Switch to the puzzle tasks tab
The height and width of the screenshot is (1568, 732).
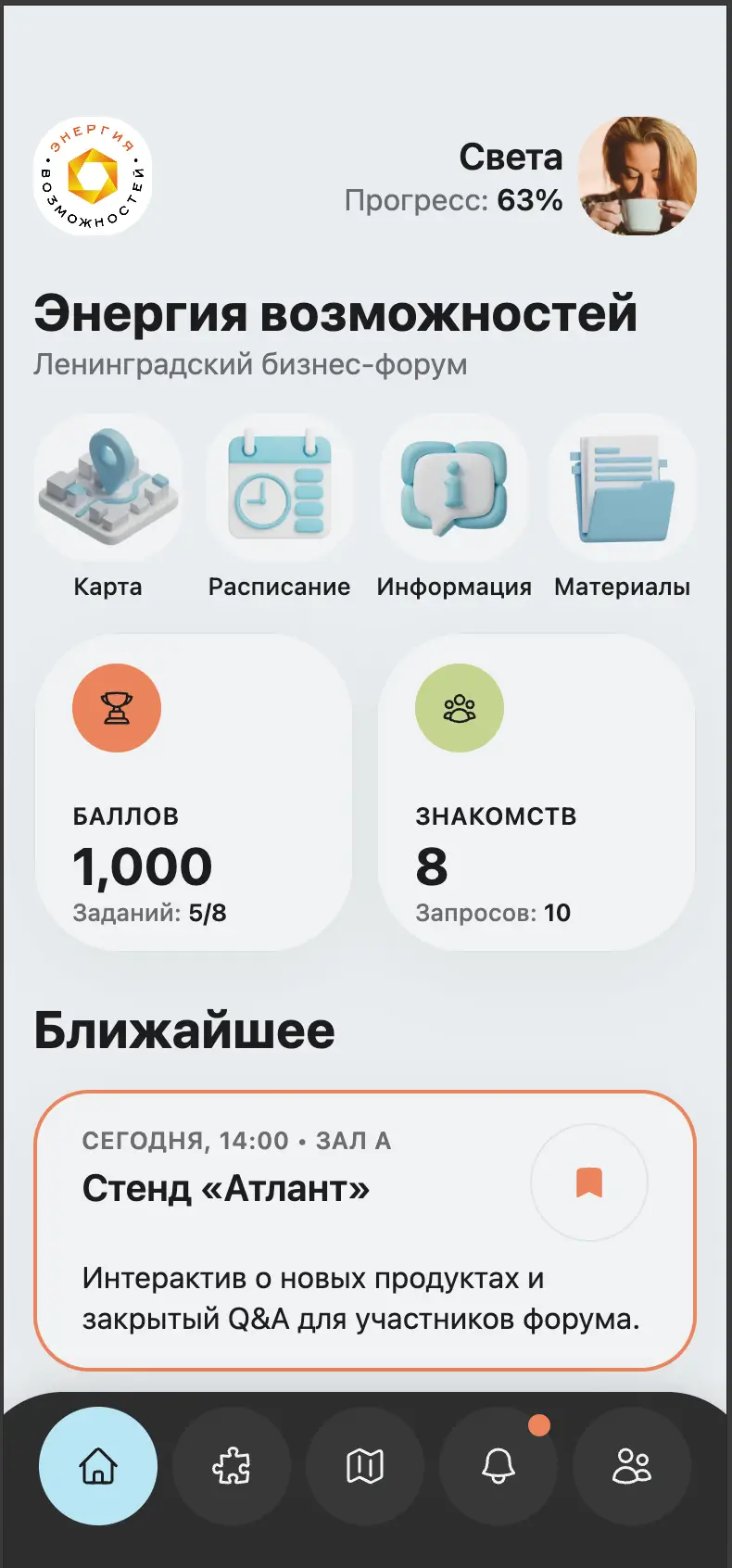pyautogui.click(x=232, y=1466)
